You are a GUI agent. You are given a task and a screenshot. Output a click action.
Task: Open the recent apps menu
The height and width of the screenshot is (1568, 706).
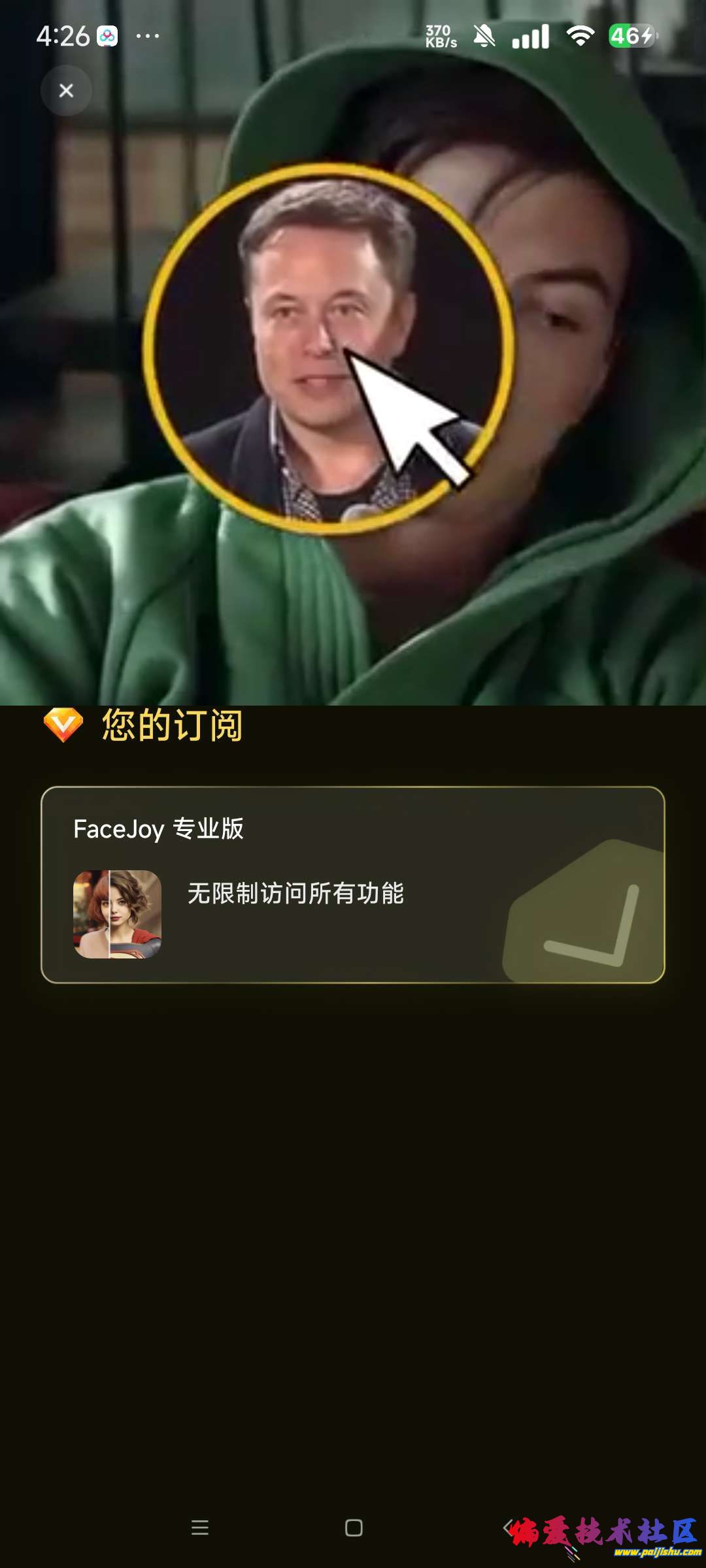coord(200,1527)
